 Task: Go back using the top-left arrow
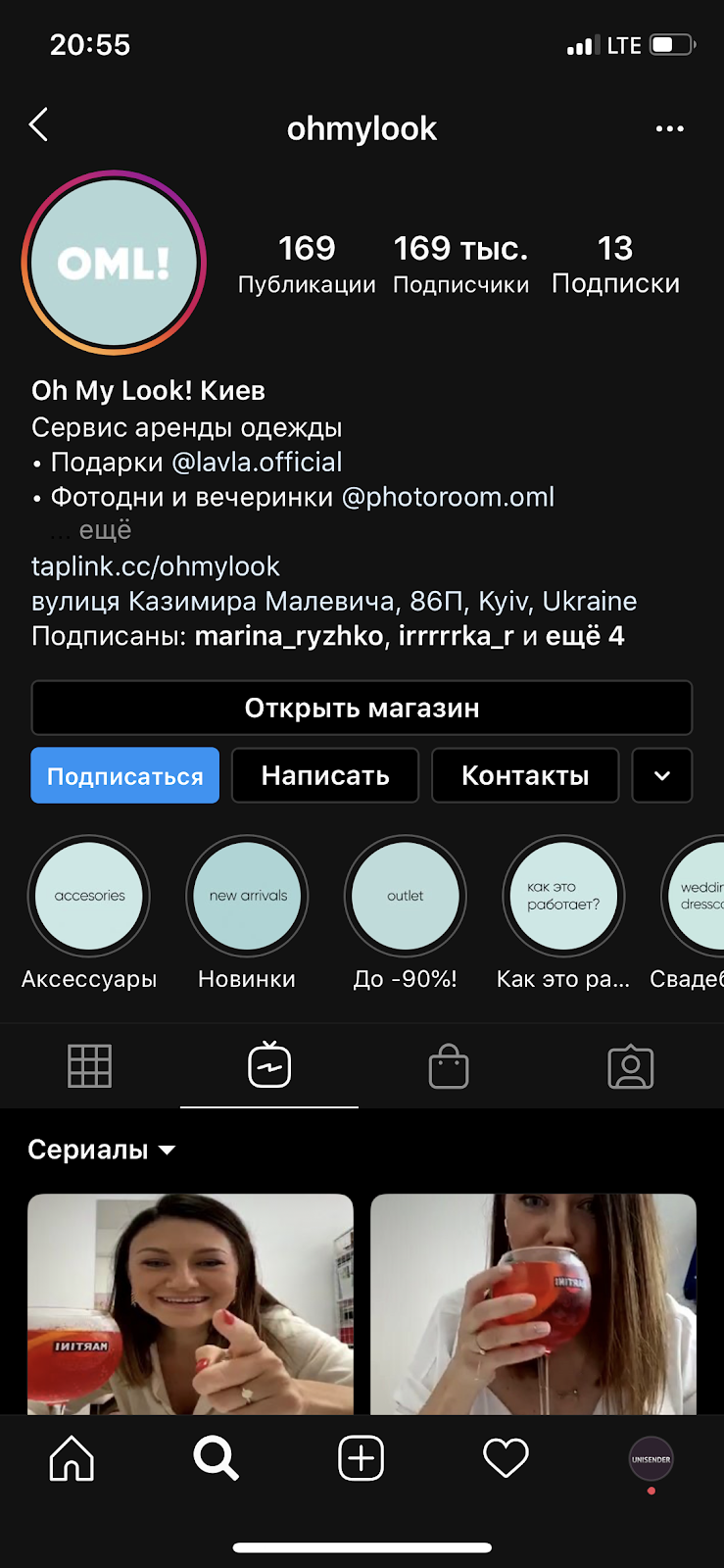coord(39,125)
